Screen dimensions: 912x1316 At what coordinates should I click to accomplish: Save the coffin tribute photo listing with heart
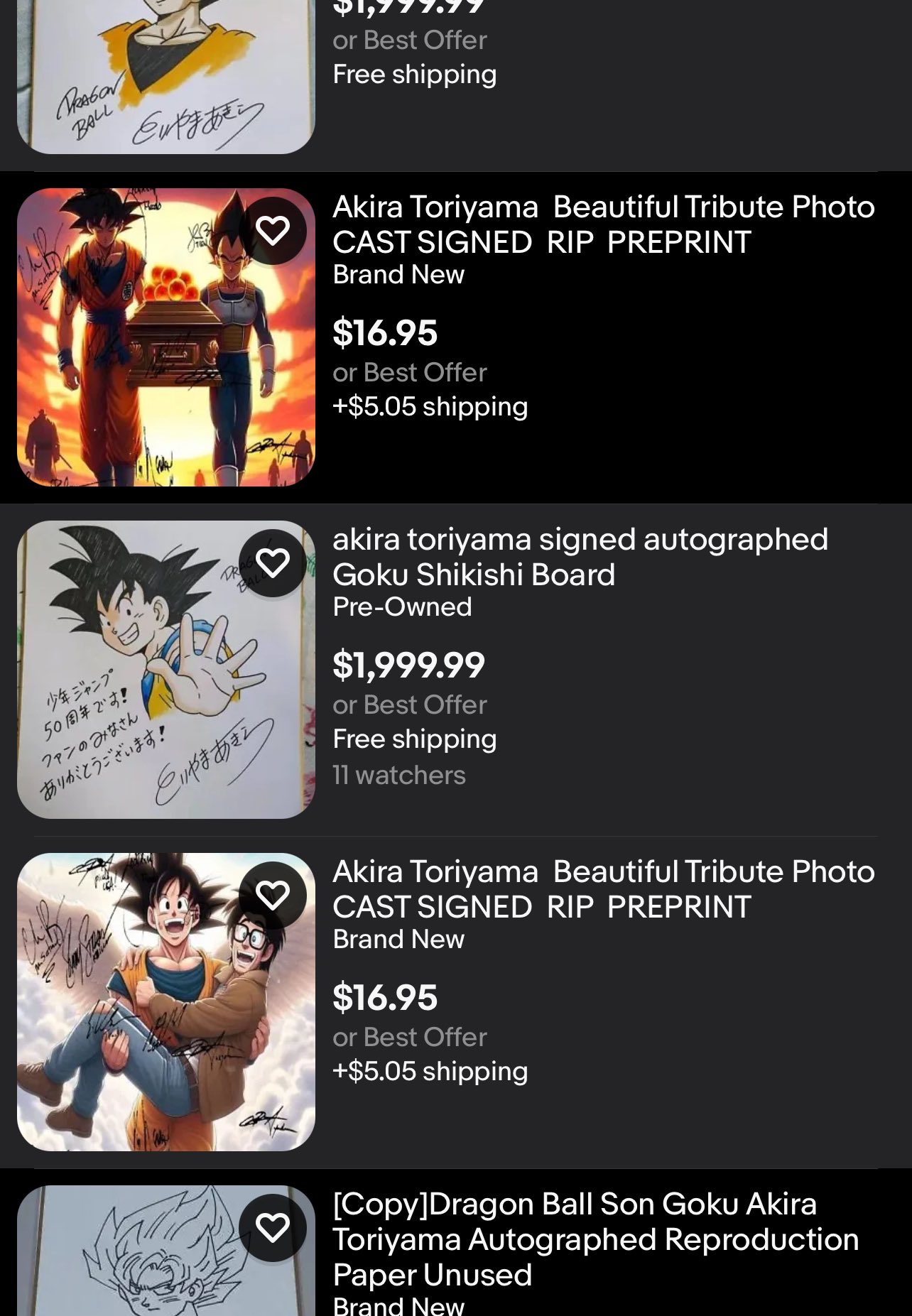[x=273, y=231]
